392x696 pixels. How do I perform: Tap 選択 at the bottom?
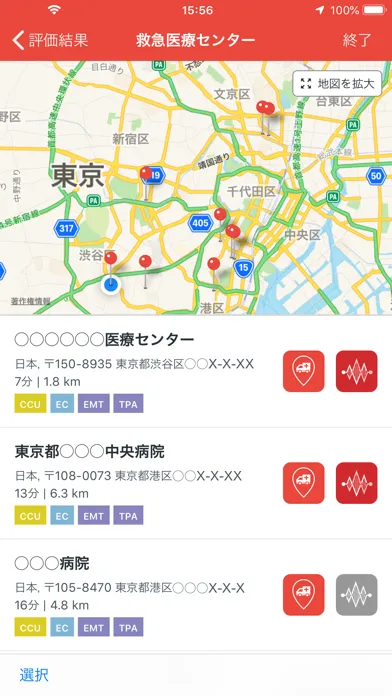[34, 675]
